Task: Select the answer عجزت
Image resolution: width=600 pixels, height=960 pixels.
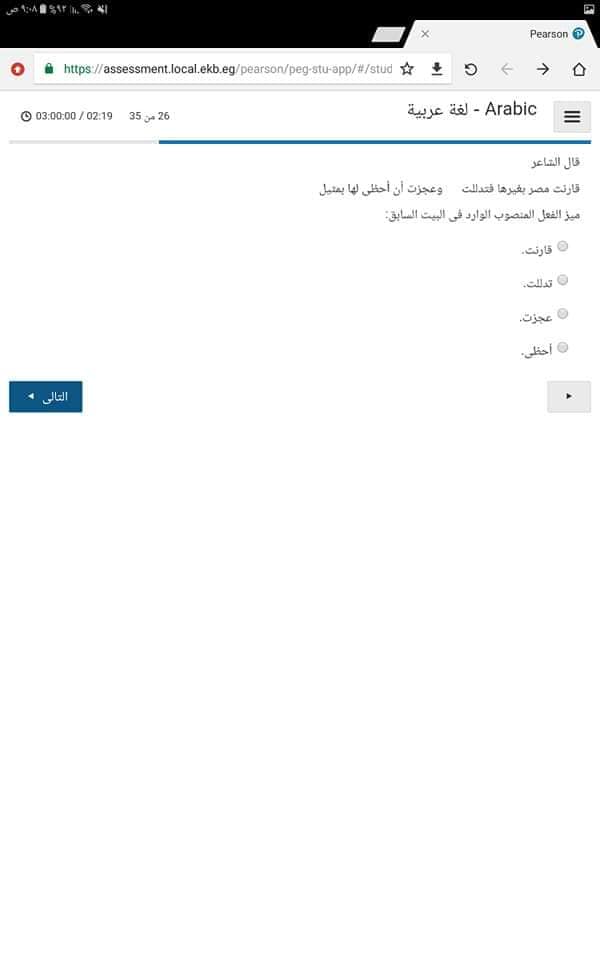Action: point(563,313)
